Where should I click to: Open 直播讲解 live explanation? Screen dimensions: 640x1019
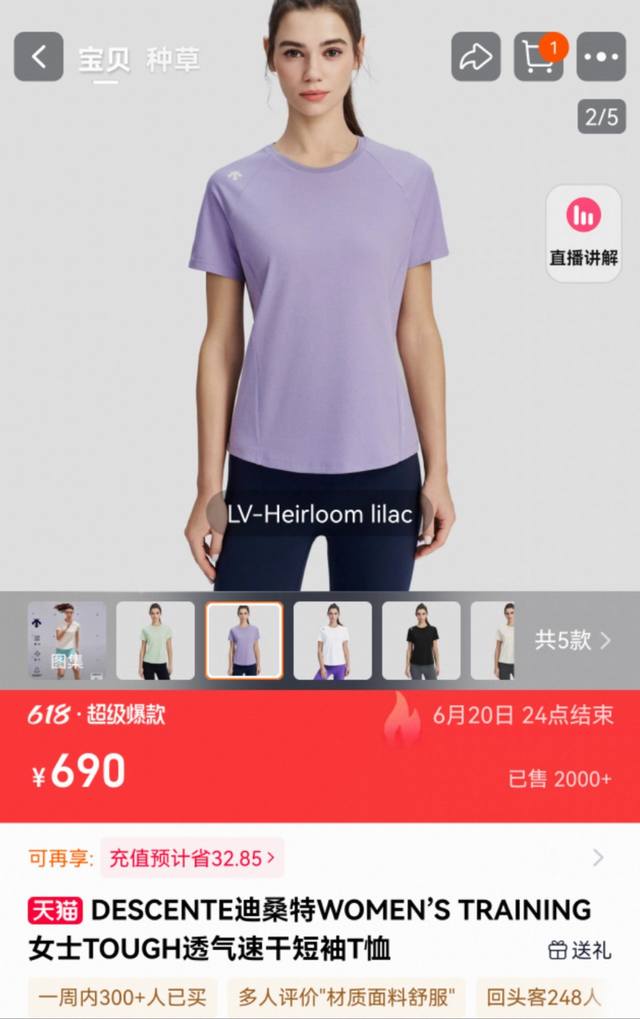coord(583,231)
